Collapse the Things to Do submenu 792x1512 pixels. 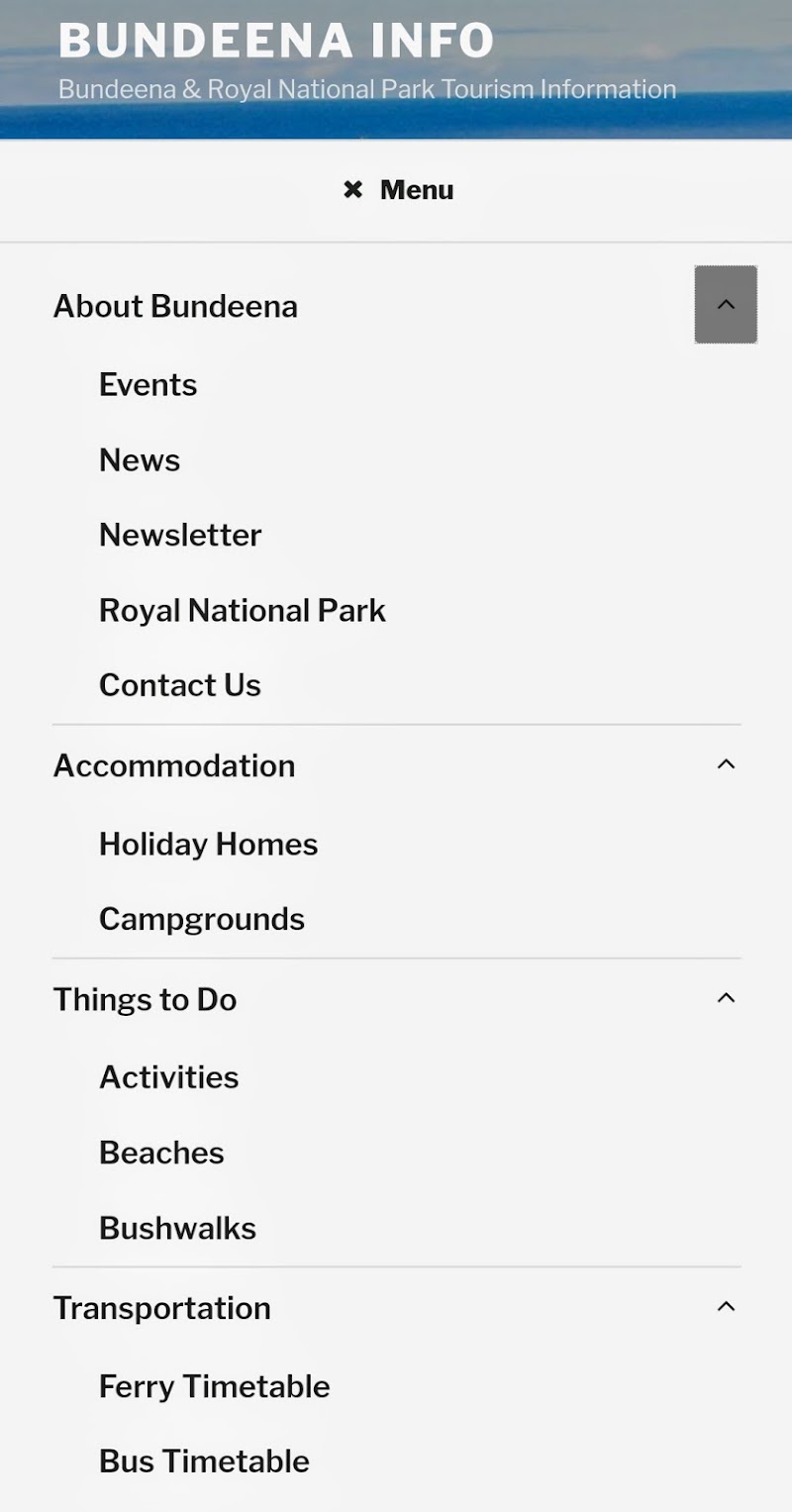coord(726,998)
